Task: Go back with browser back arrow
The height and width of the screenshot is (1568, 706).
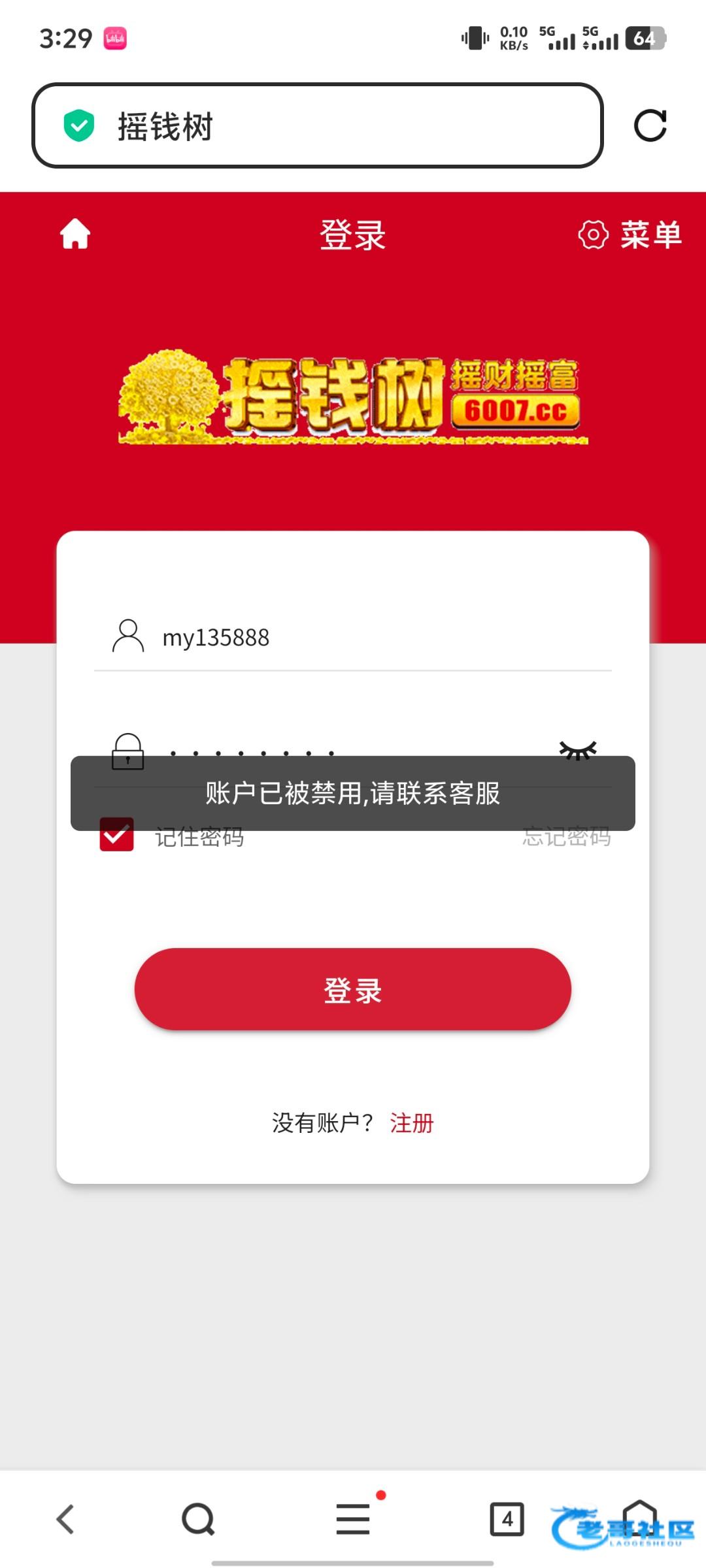Action: (65, 1519)
